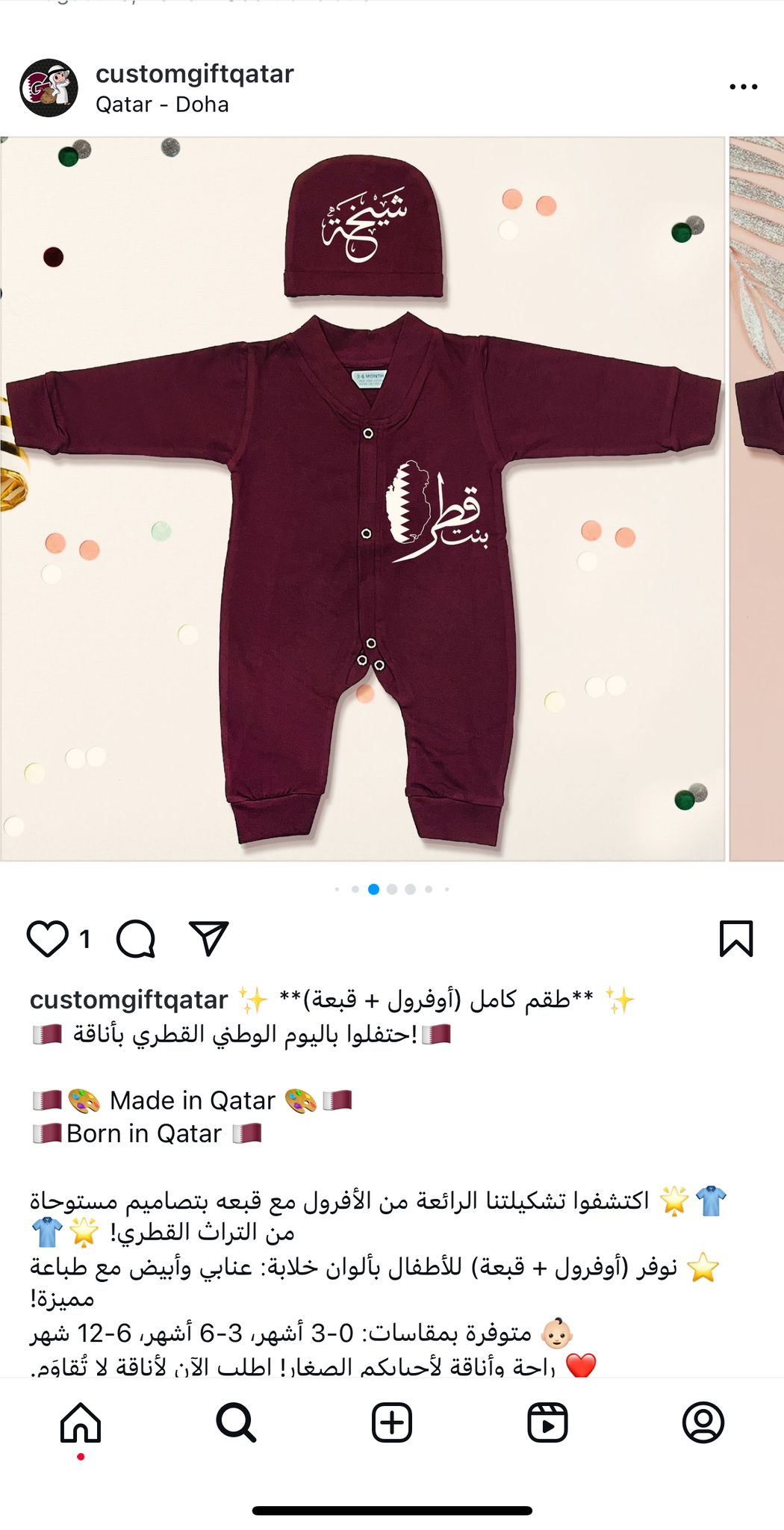Share post via the paper plane icon
Image resolution: width=784 pixels, height=1530 pixels.
point(208,939)
